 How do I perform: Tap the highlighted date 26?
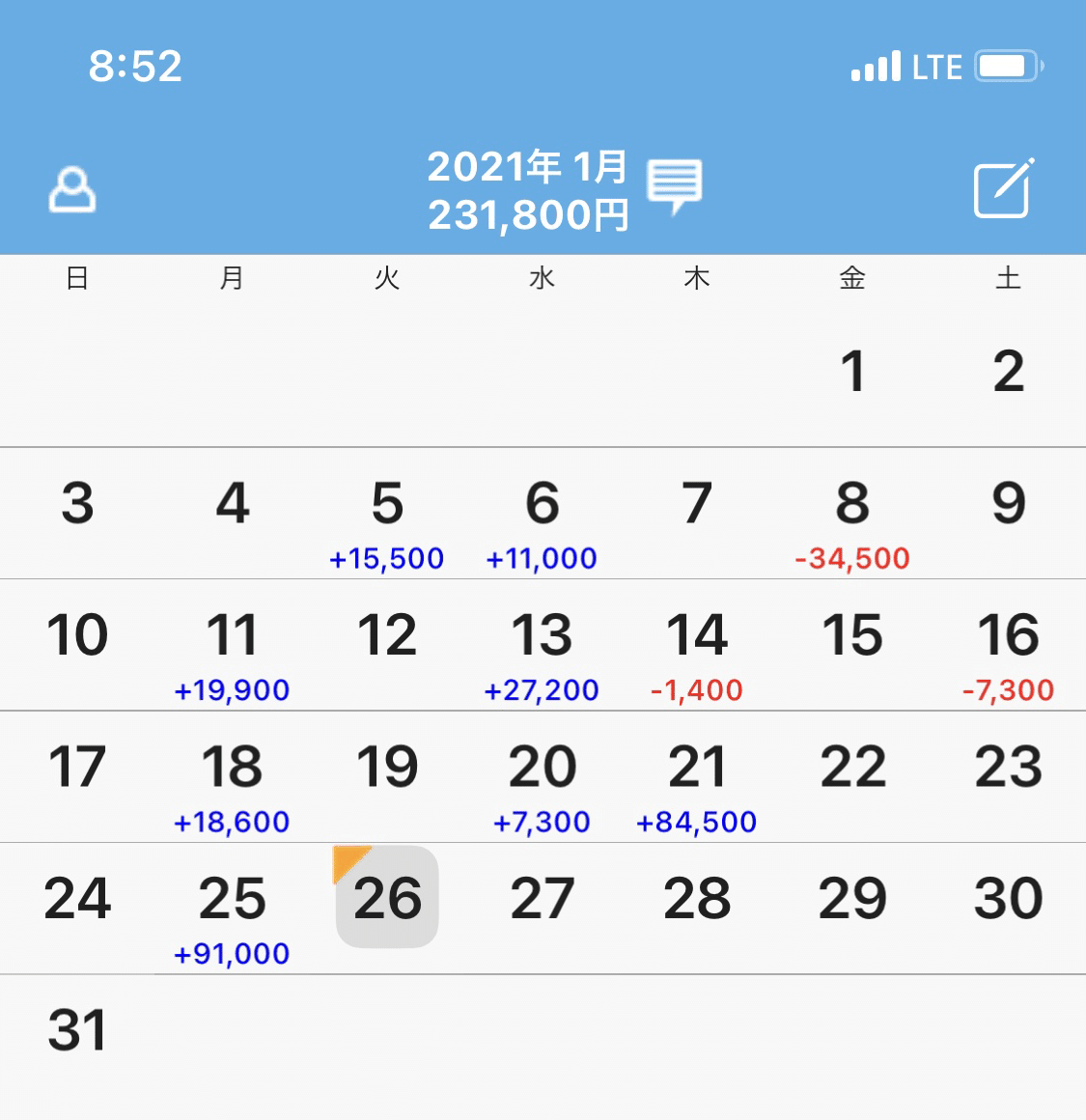tap(387, 898)
